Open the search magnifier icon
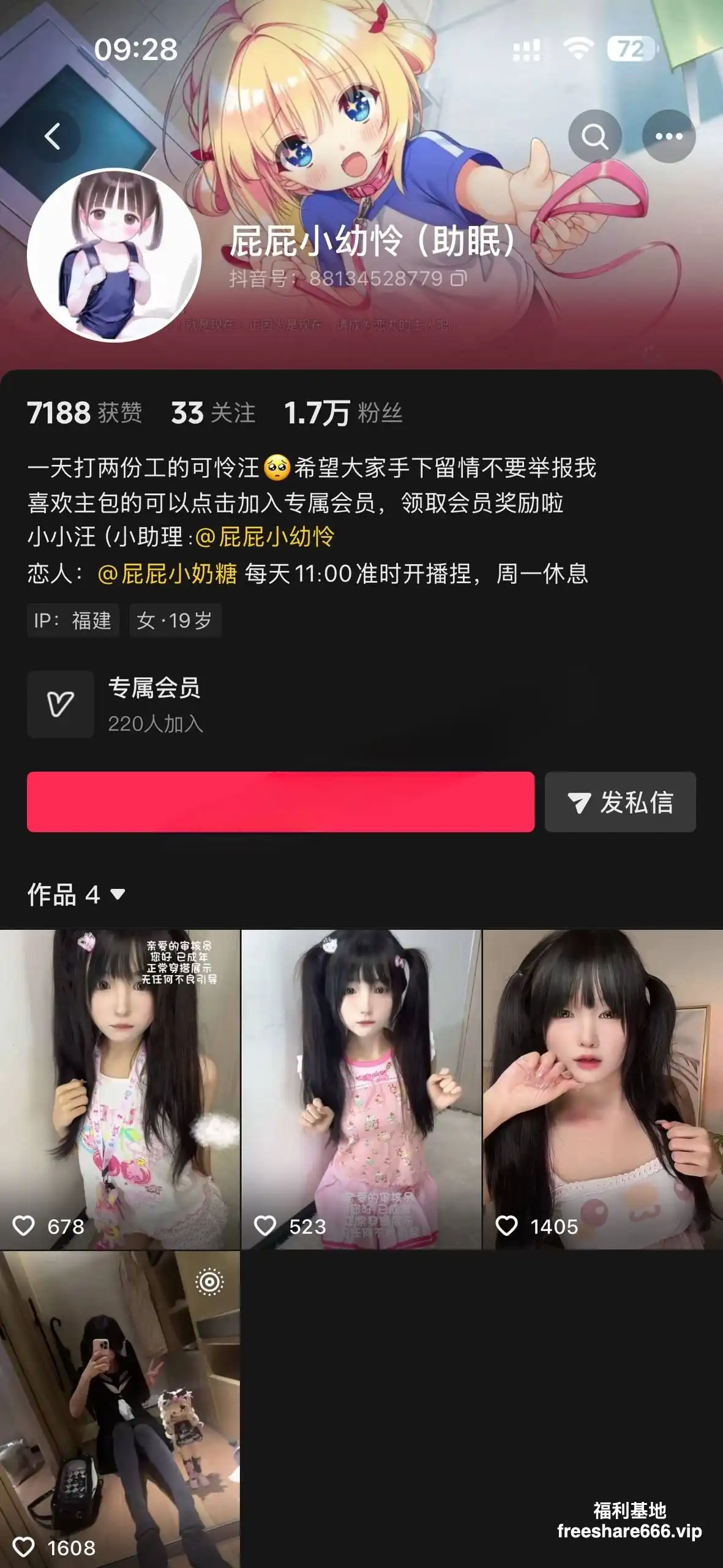Image resolution: width=723 pixels, height=1568 pixels. 594,136
